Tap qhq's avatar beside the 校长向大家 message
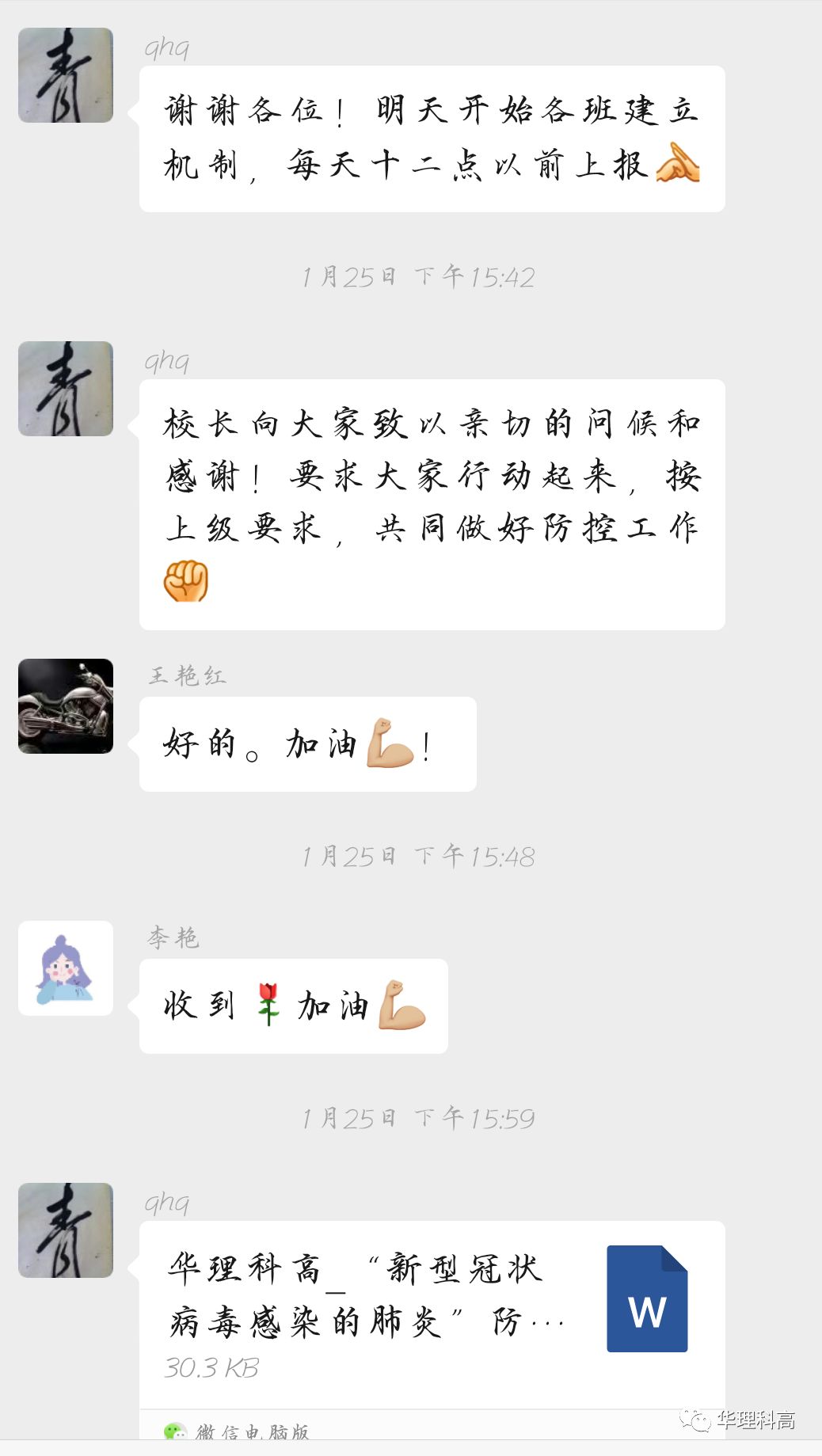This screenshot has width=822, height=1456. (x=66, y=389)
